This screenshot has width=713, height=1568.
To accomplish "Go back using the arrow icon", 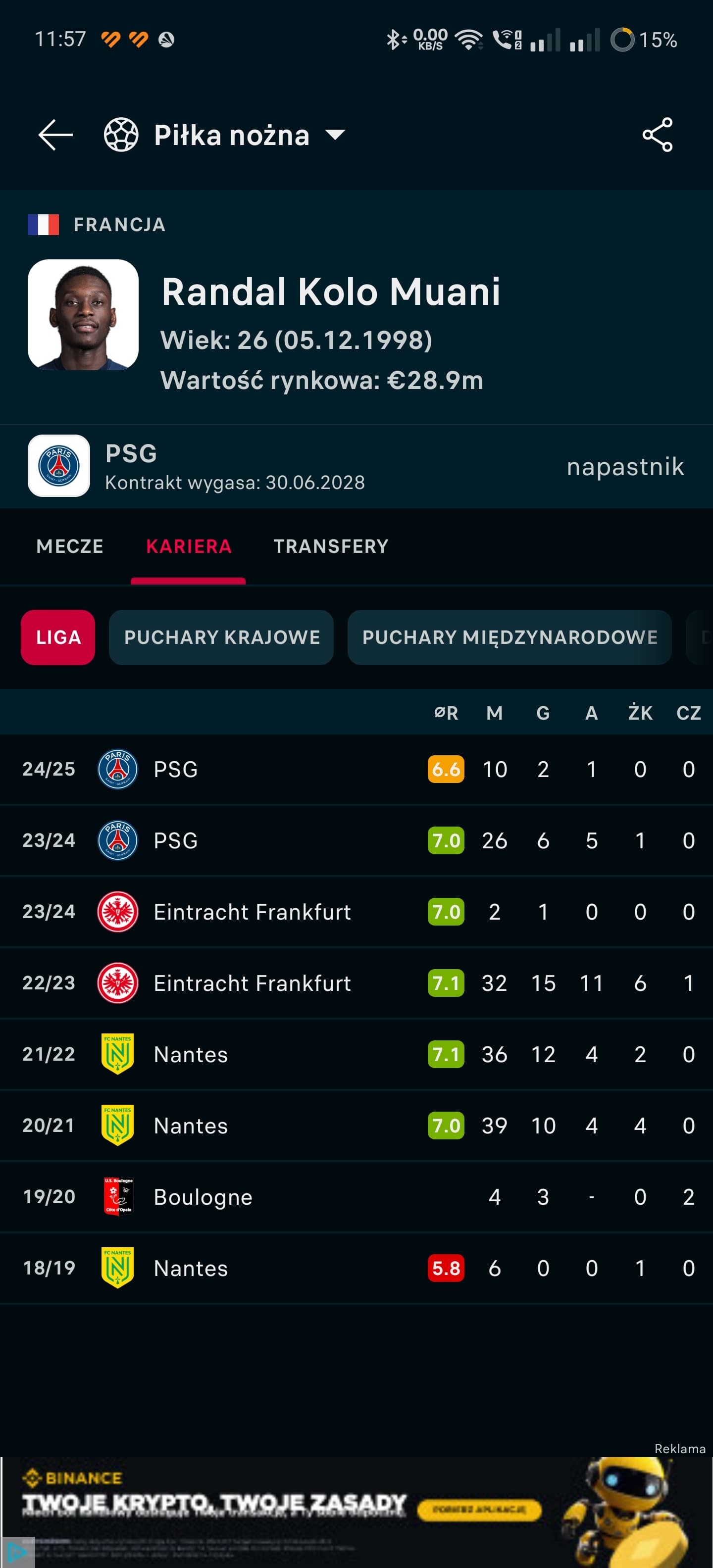I will pyautogui.click(x=55, y=135).
